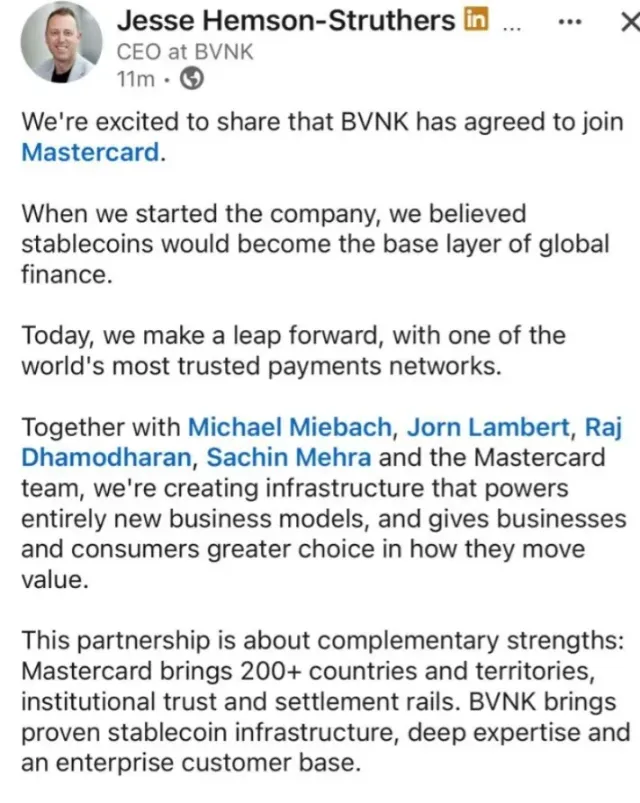
Task: Dismiss the post with the X icon
Action: click(627, 21)
